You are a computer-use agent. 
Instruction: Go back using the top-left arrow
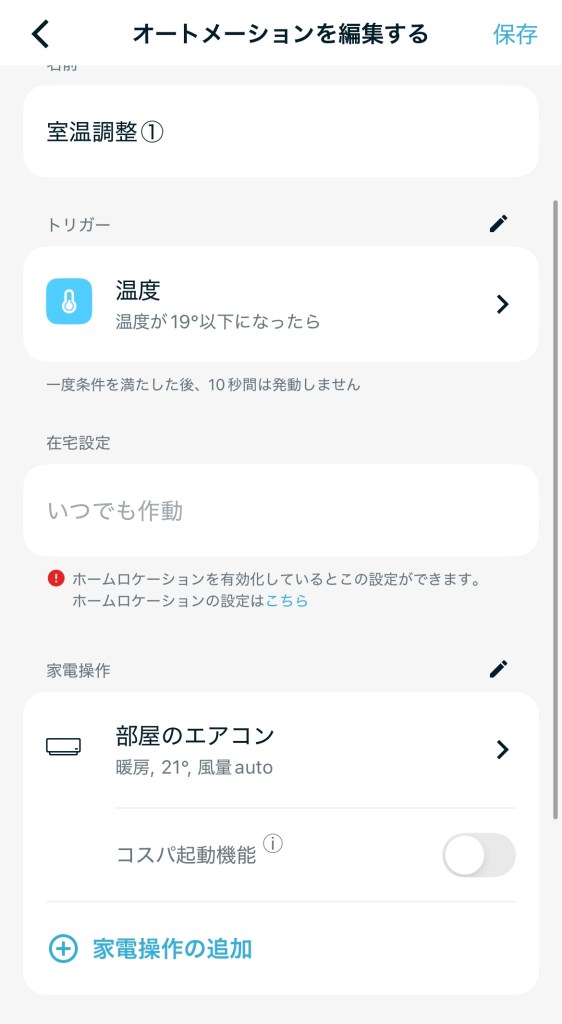coord(40,34)
